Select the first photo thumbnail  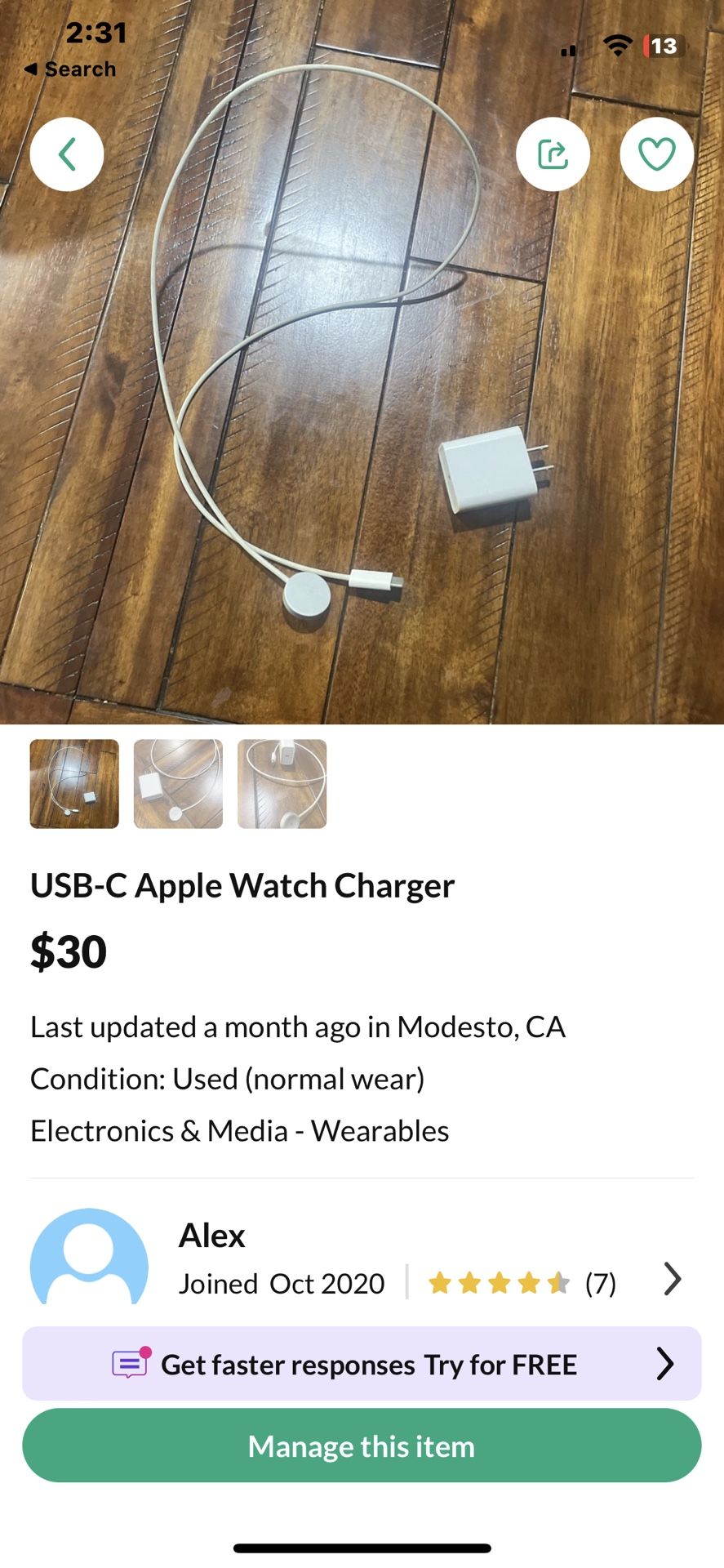point(74,783)
